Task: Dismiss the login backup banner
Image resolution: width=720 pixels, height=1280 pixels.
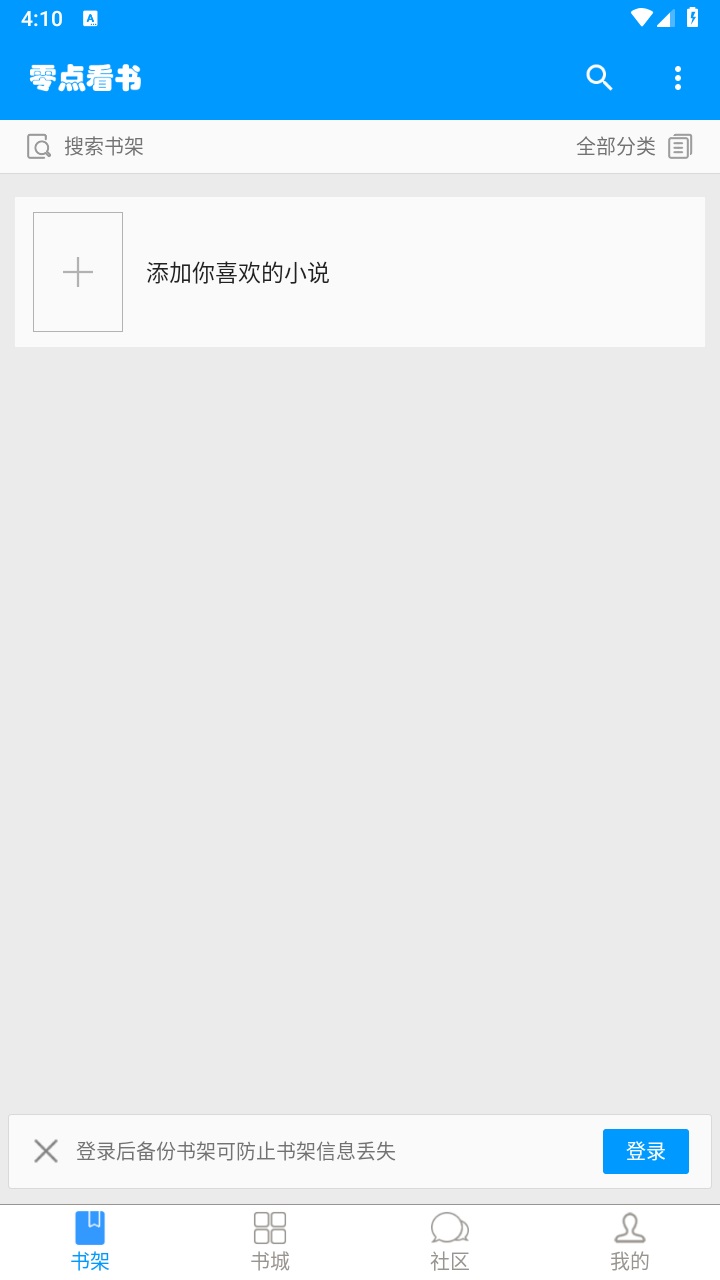Action: click(46, 1151)
